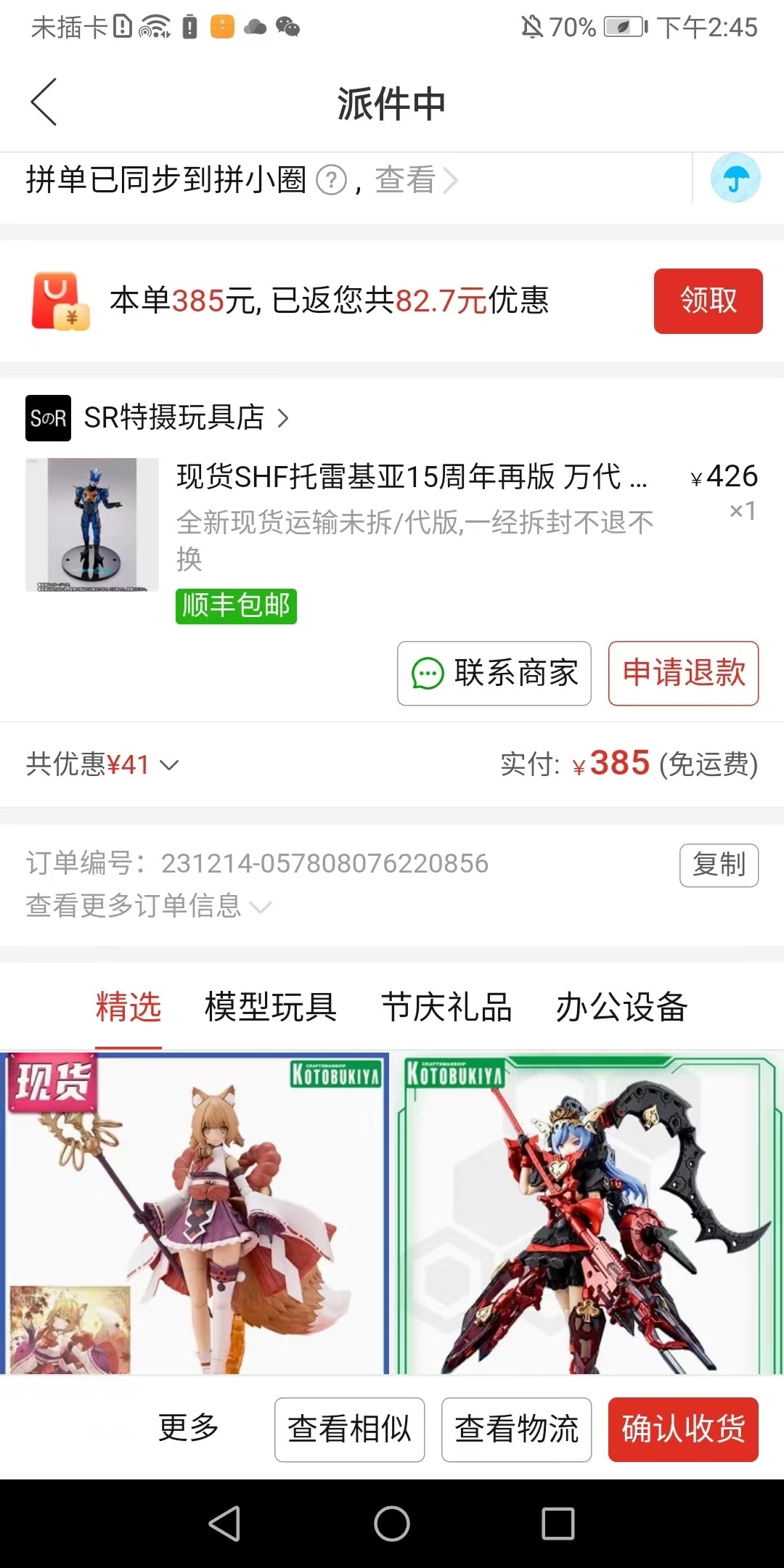The image size is (784, 1568).
Task: Open the blue umbrella icon
Action: [x=735, y=178]
